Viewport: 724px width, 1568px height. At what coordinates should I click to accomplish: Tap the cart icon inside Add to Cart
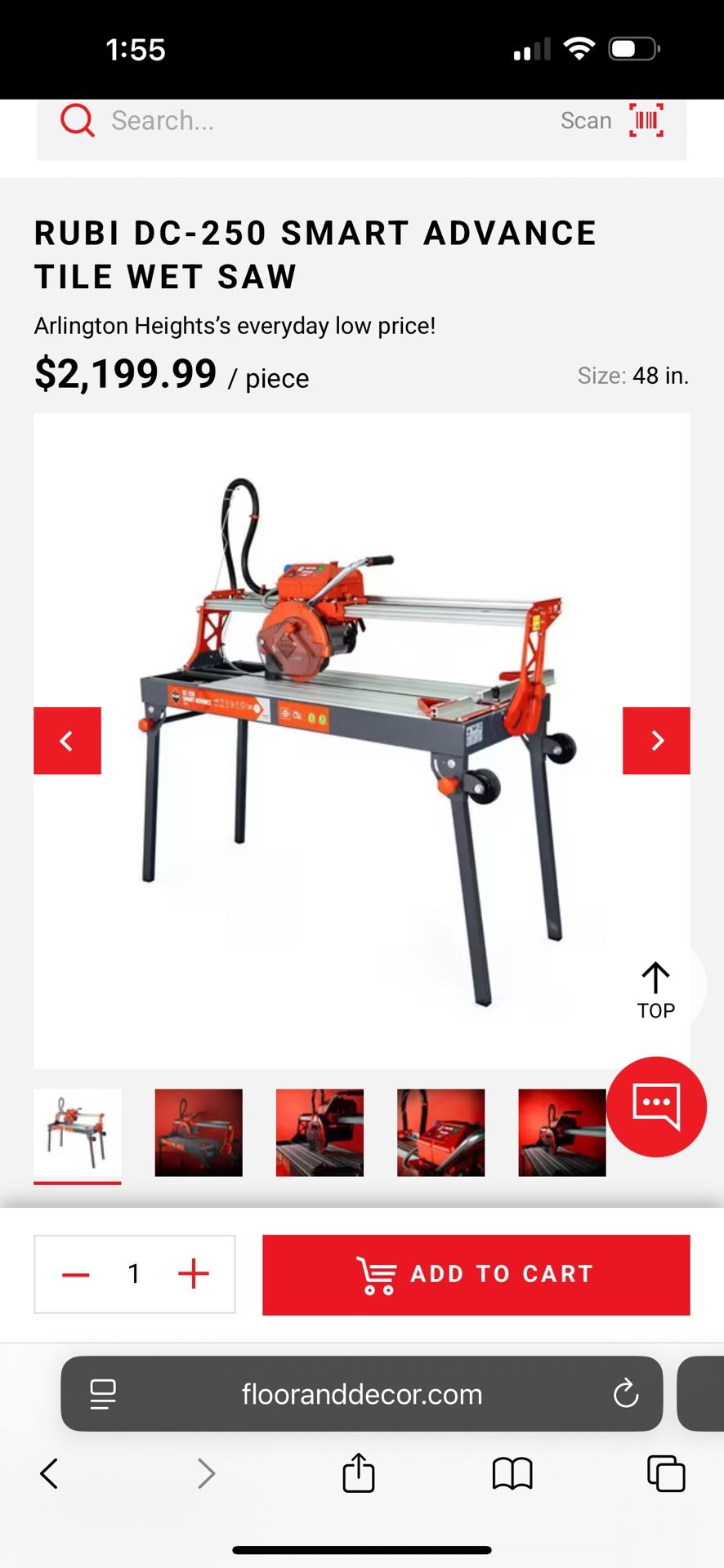378,1274
